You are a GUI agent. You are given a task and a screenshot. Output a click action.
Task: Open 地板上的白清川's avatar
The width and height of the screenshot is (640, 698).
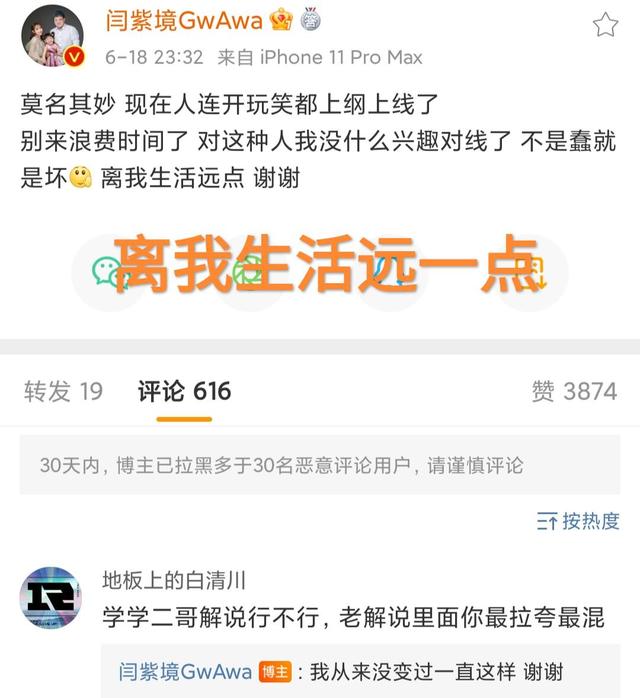click(50, 597)
